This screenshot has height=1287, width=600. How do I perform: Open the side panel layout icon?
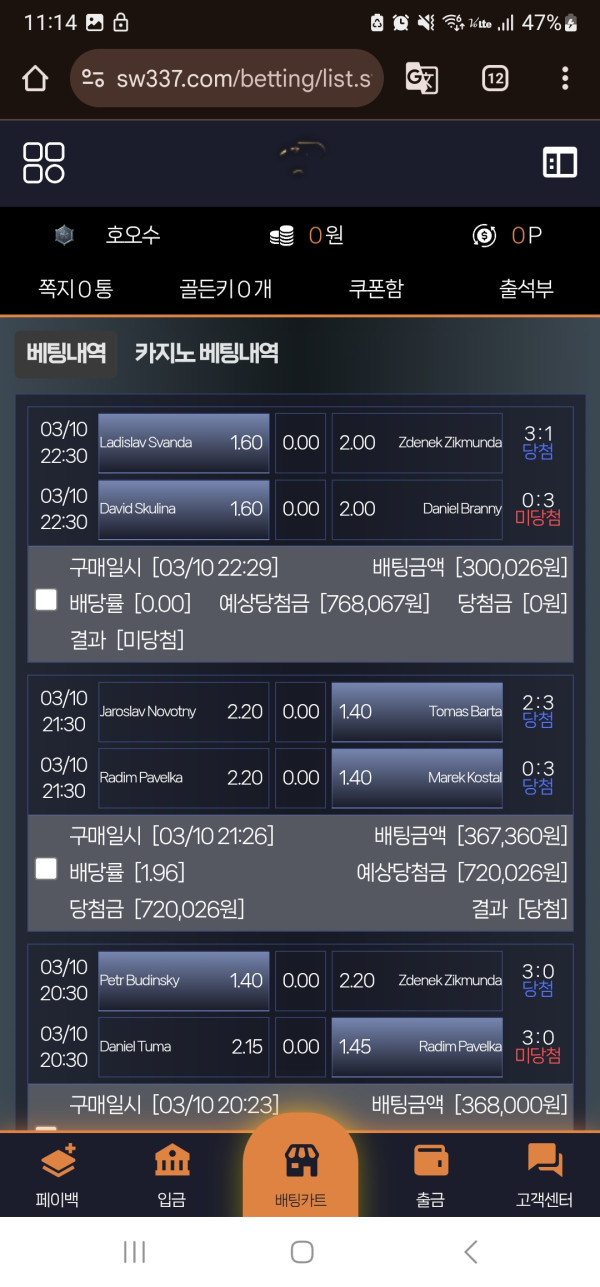click(560, 162)
